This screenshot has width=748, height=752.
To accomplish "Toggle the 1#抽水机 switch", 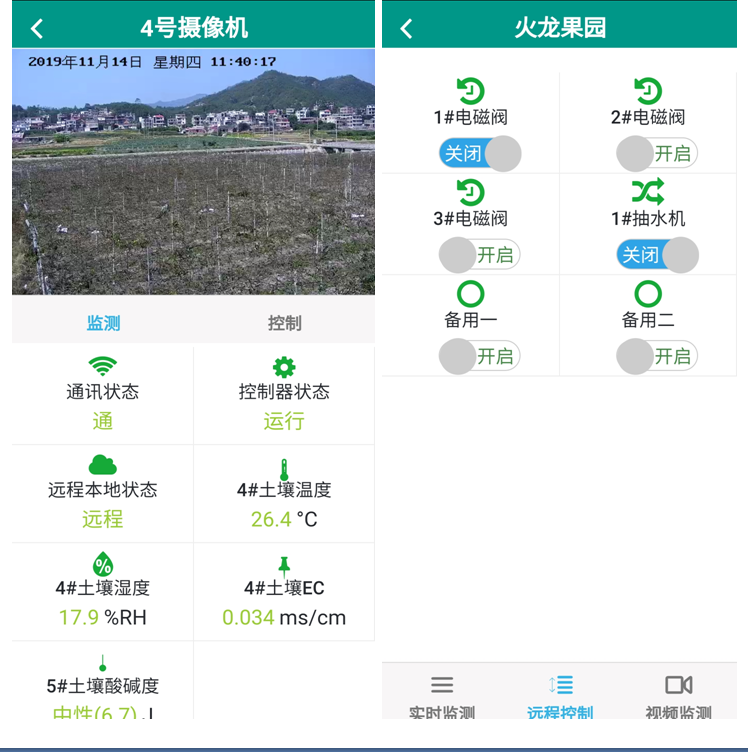I will (x=657, y=255).
